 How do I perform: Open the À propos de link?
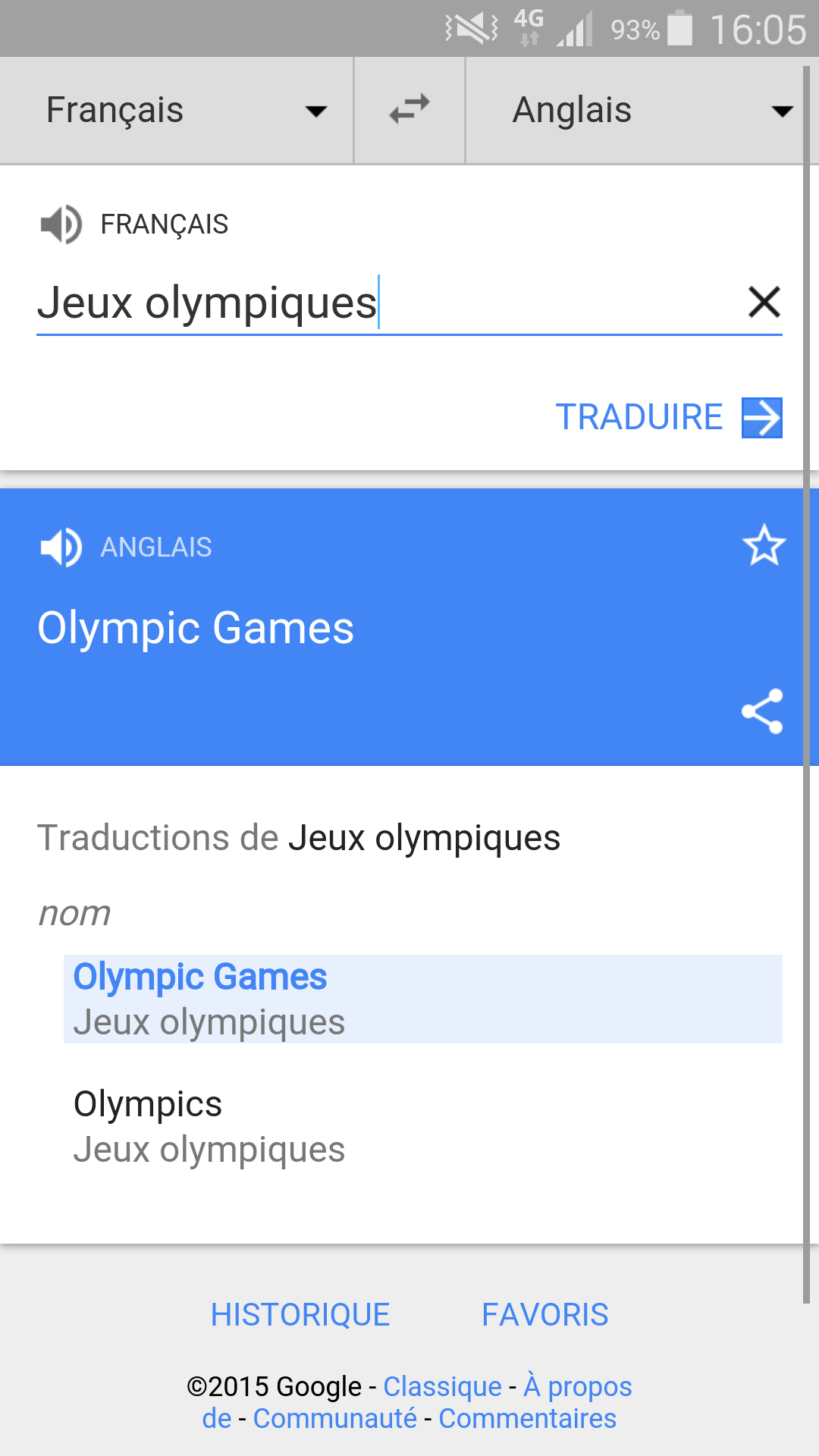tap(577, 1386)
